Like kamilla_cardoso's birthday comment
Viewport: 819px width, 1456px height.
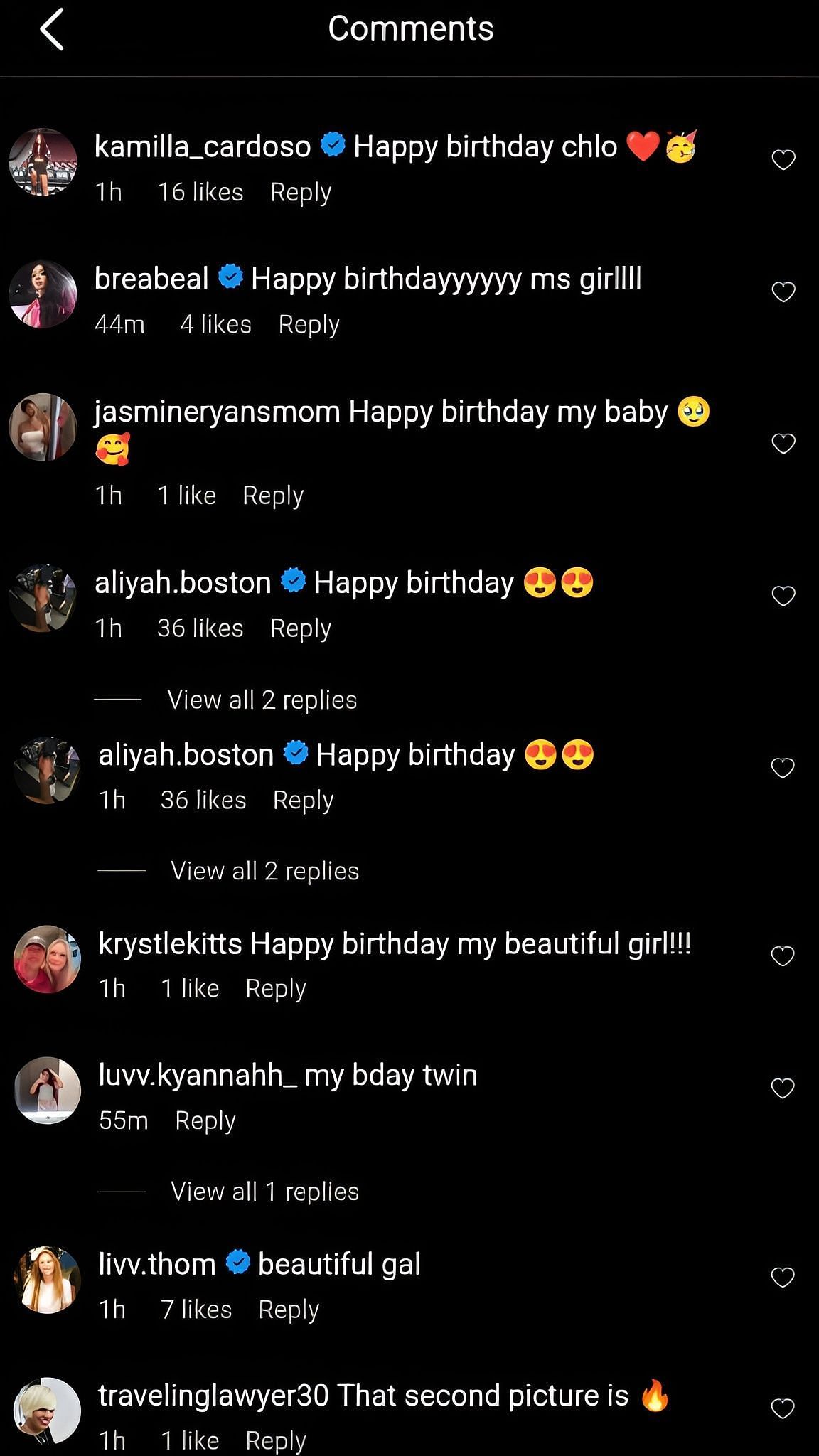783,160
